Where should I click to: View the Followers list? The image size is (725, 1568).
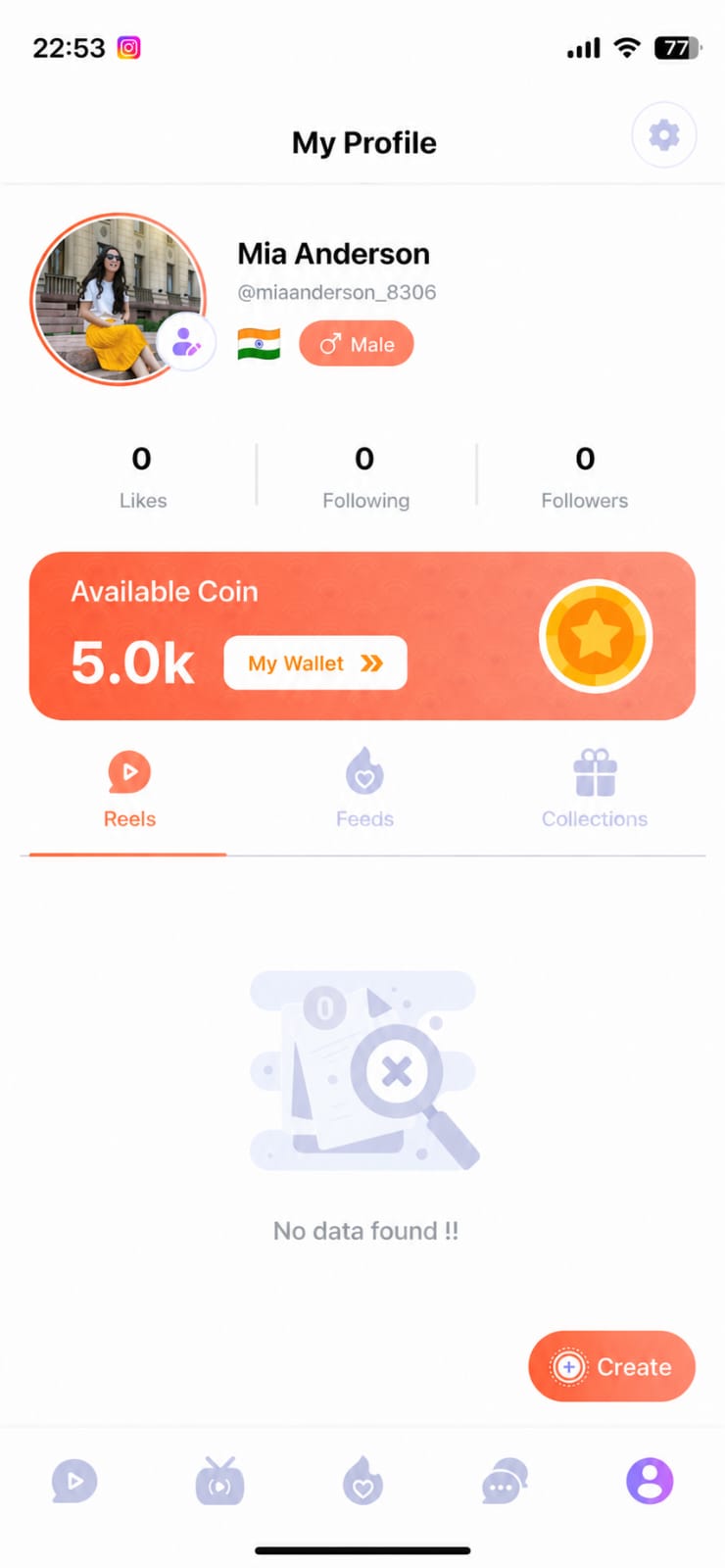tap(585, 476)
